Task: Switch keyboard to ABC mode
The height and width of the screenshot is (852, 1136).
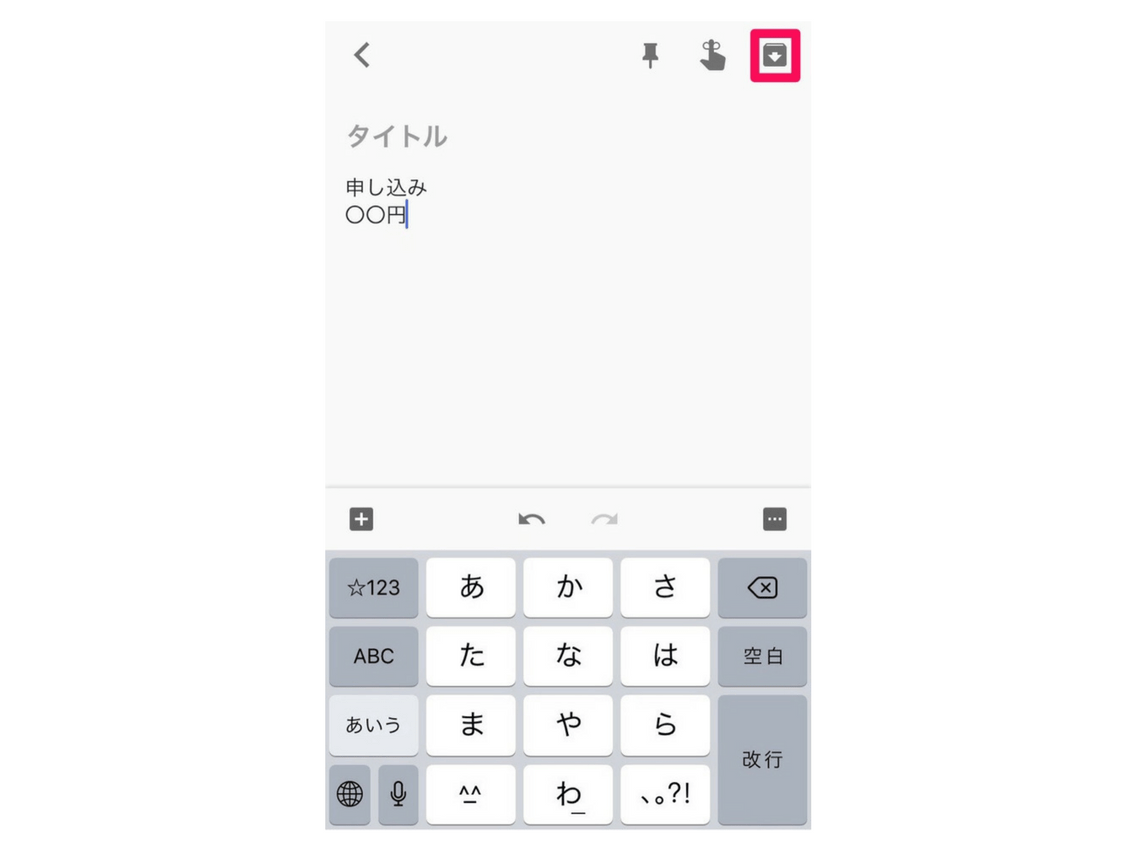Action: [x=374, y=656]
